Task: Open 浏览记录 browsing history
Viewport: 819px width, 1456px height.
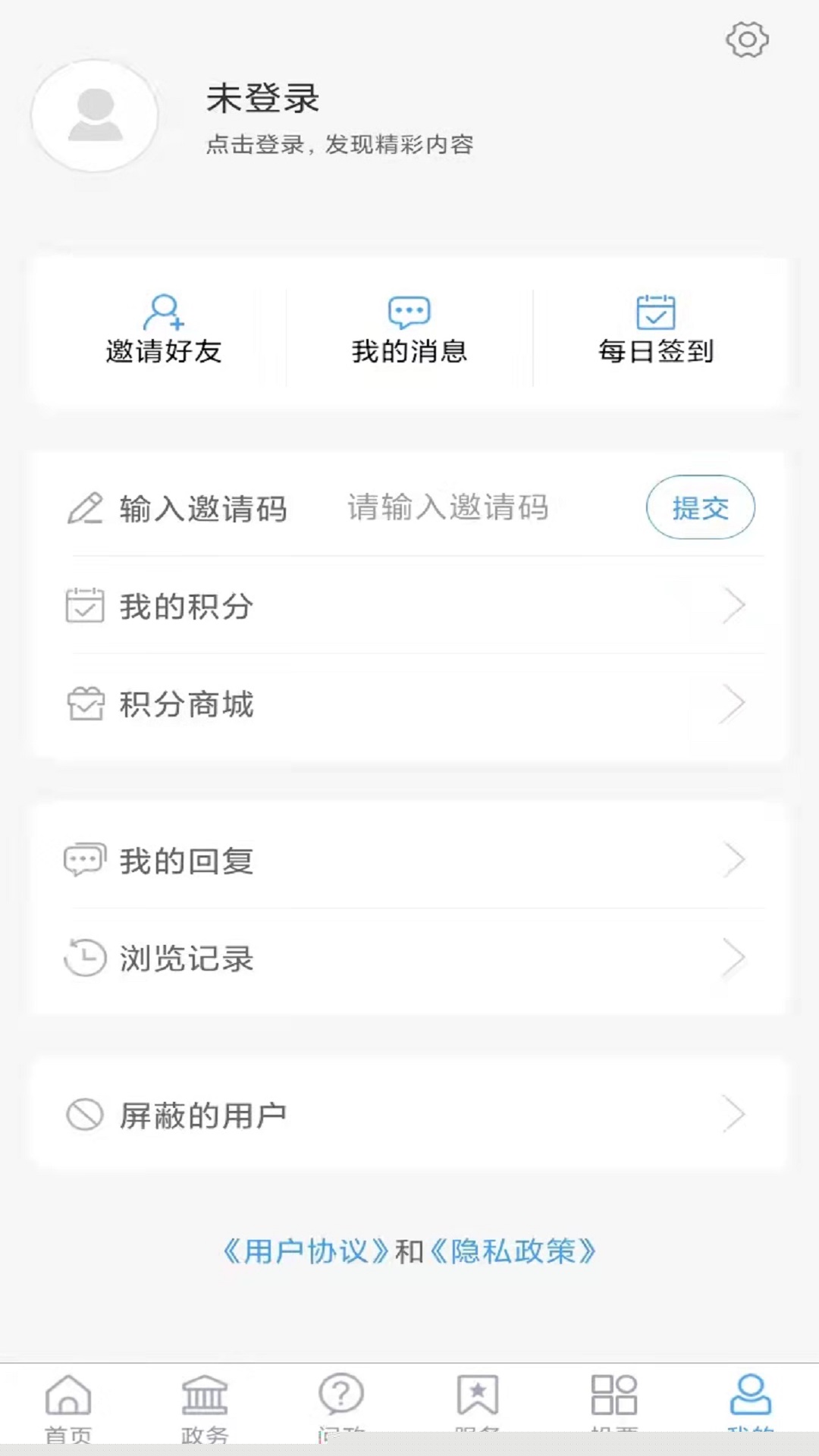Action: (x=409, y=958)
